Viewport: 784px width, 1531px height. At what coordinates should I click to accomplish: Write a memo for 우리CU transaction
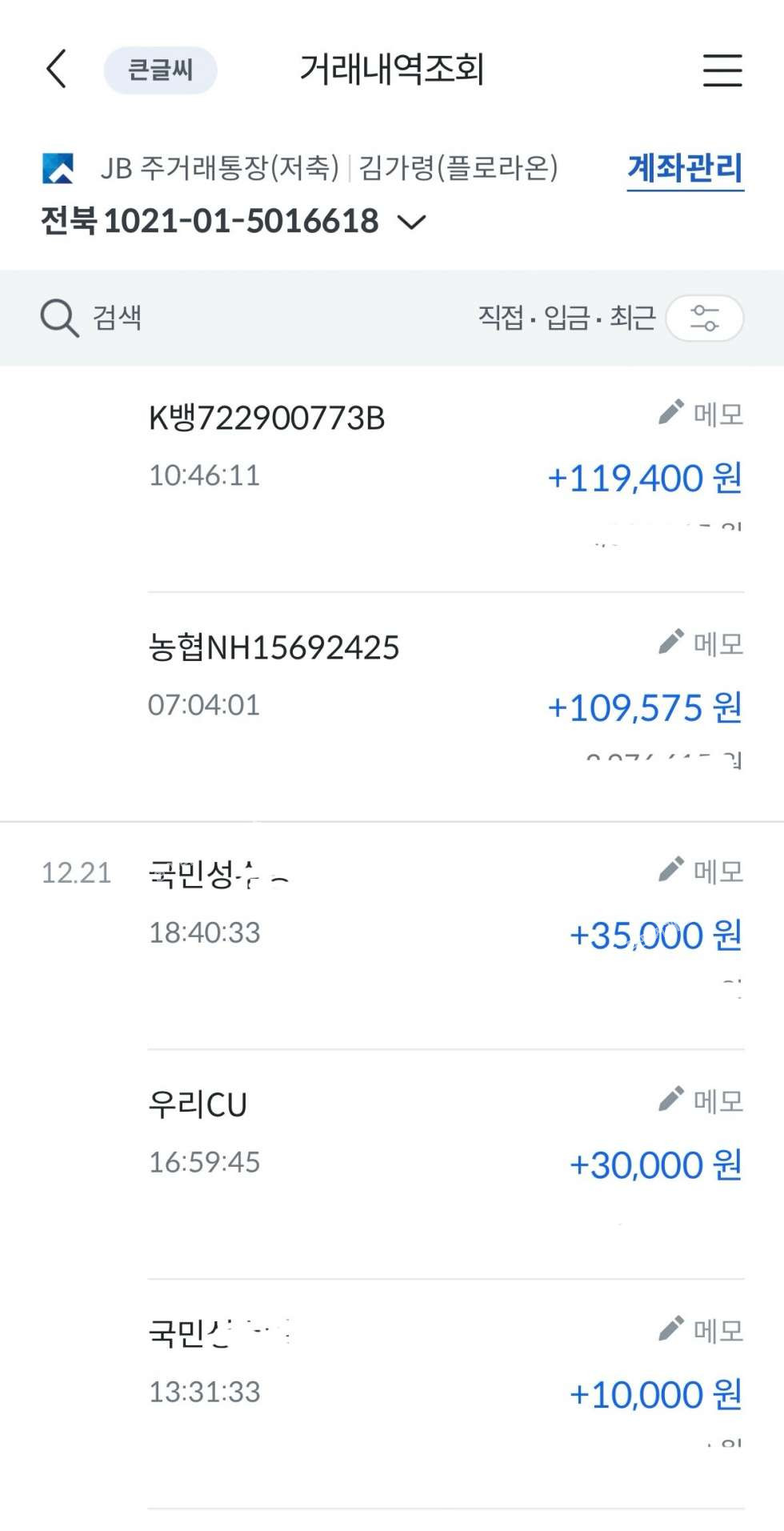click(x=702, y=1100)
